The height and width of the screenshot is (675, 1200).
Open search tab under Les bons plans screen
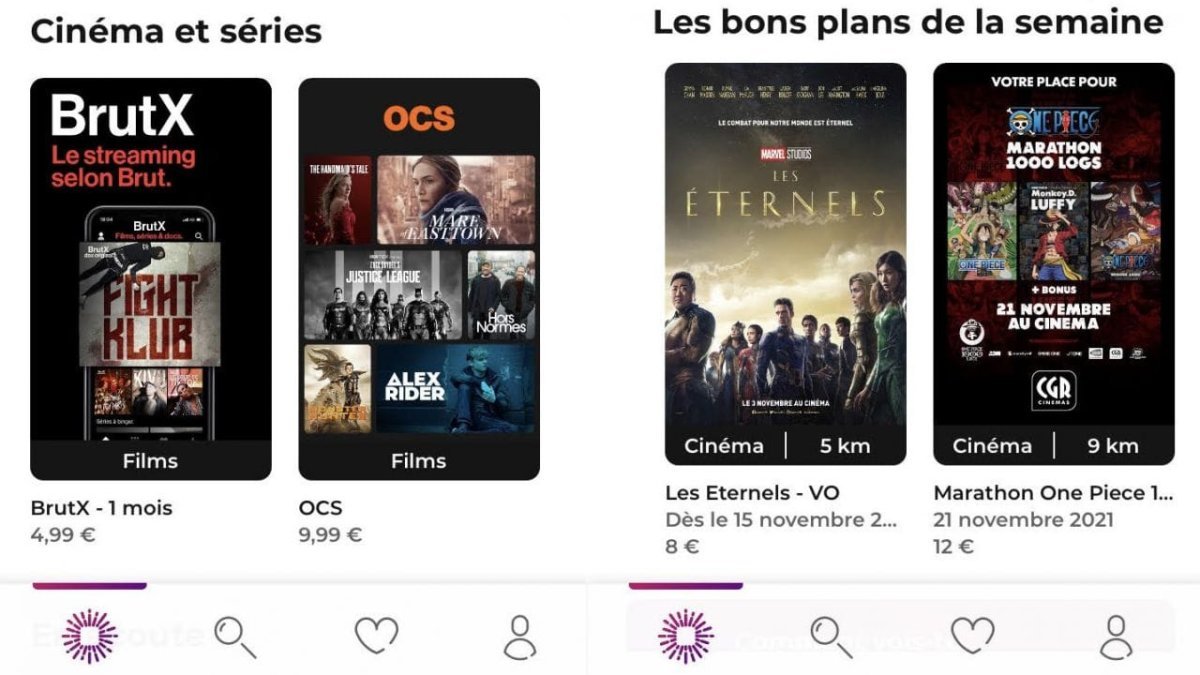[x=831, y=637]
